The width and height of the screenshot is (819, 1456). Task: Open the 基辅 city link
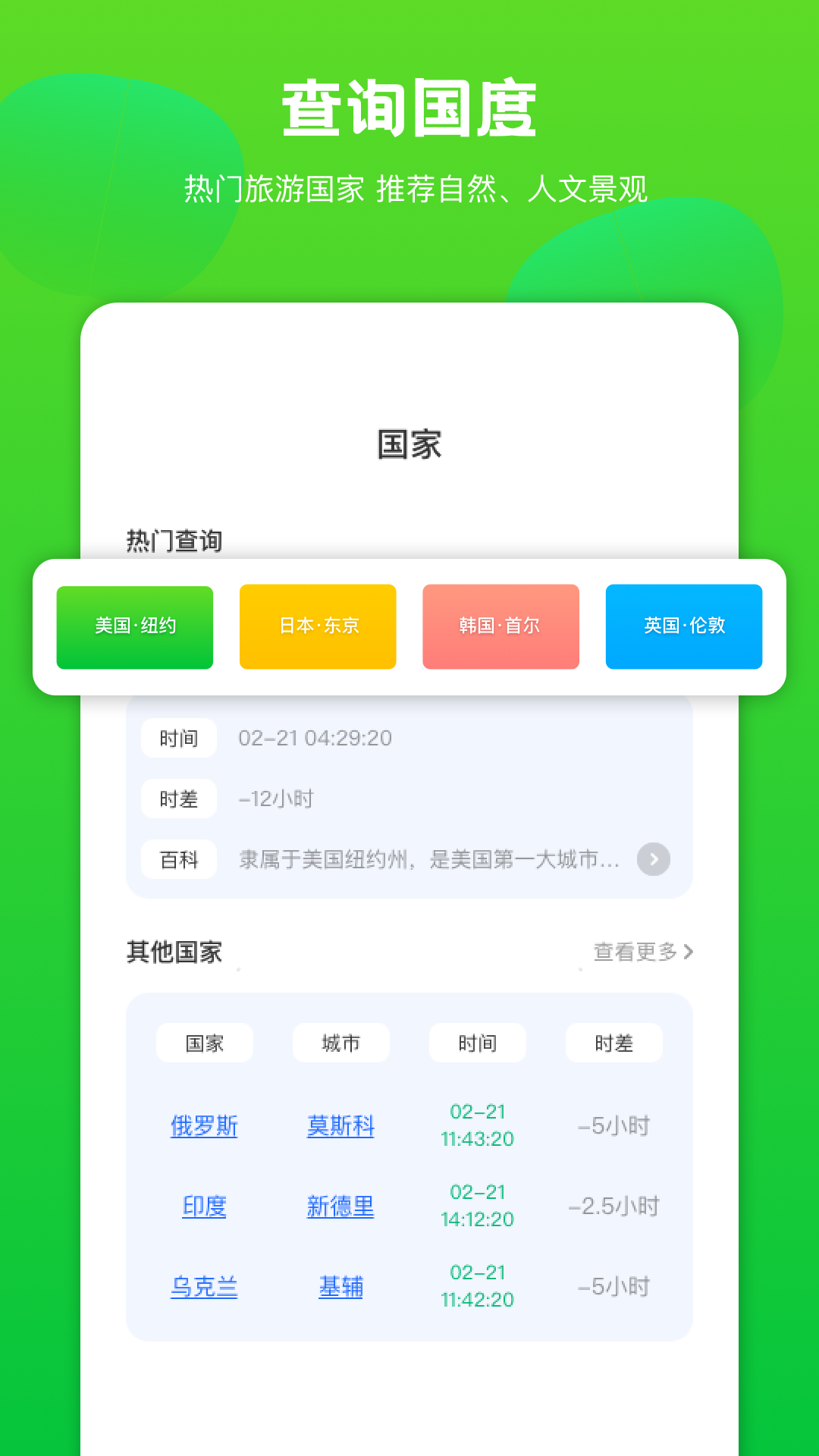(340, 1287)
